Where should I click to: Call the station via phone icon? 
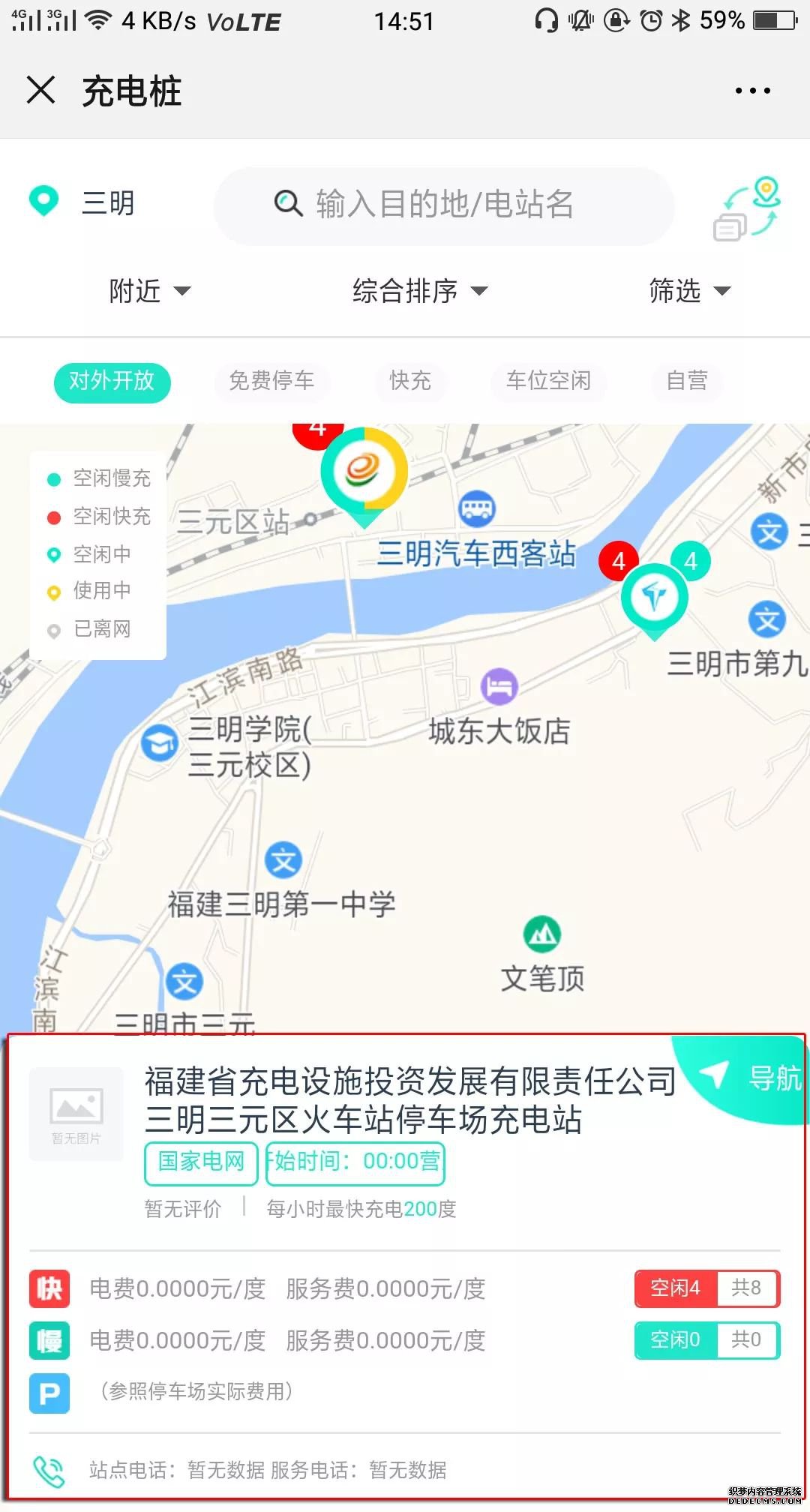[49, 1470]
